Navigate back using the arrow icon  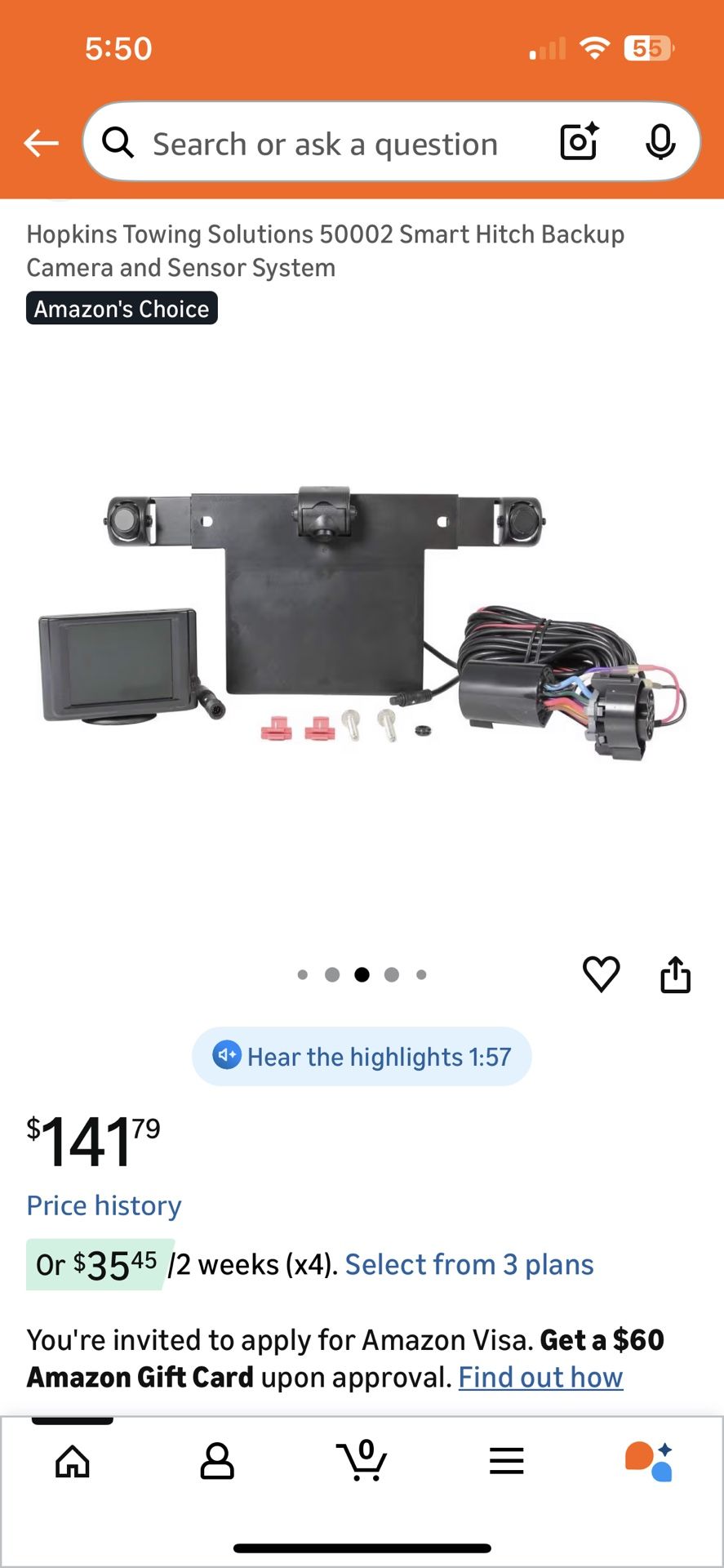click(x=40, y=143)
